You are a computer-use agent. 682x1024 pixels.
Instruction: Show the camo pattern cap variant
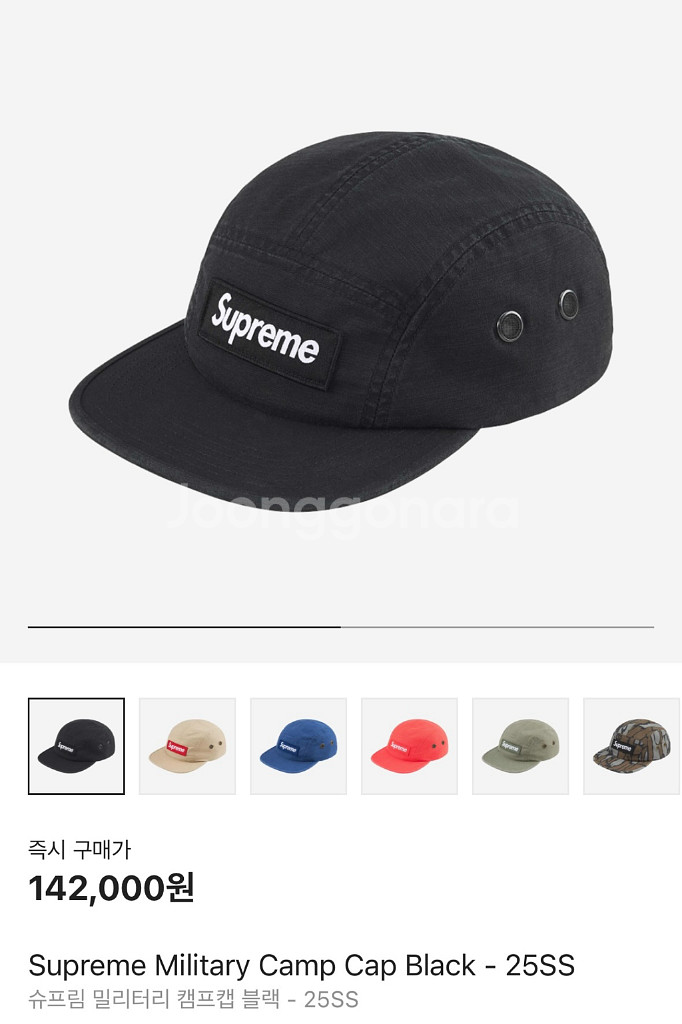coord(631,746)
